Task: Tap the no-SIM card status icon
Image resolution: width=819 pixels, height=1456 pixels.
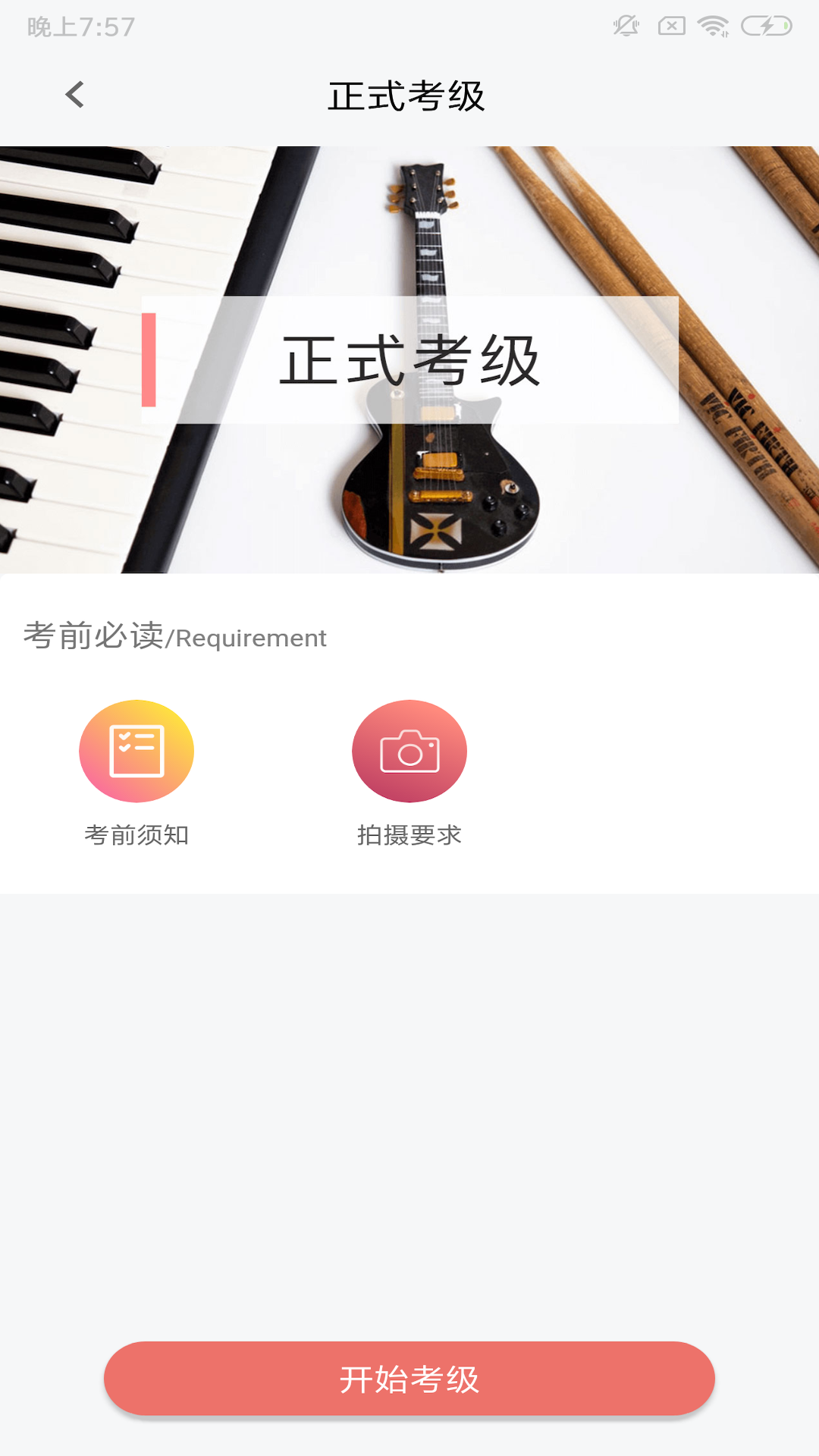Action: pyautogui.click(x=670, y=25)
